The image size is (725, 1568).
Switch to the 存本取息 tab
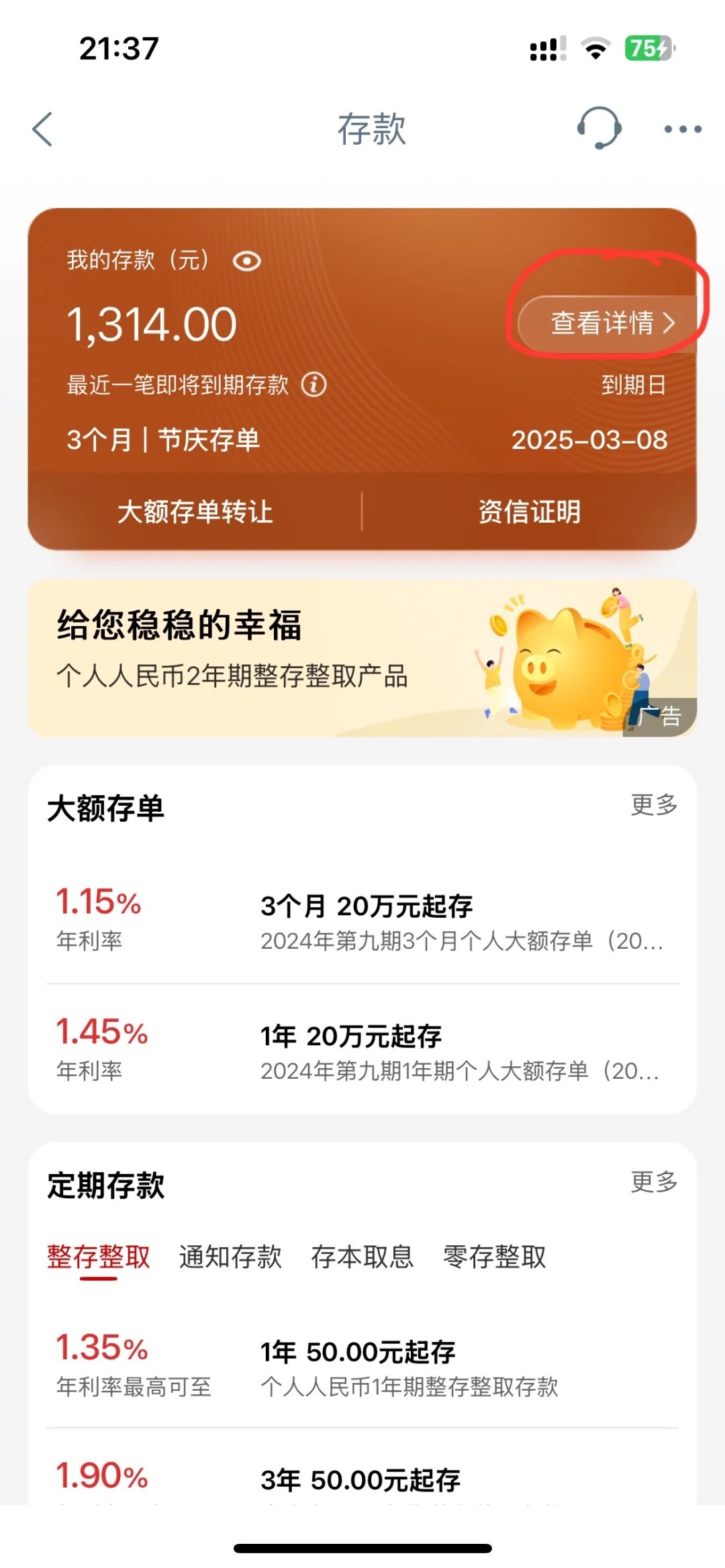click(x=362, y=1257)
